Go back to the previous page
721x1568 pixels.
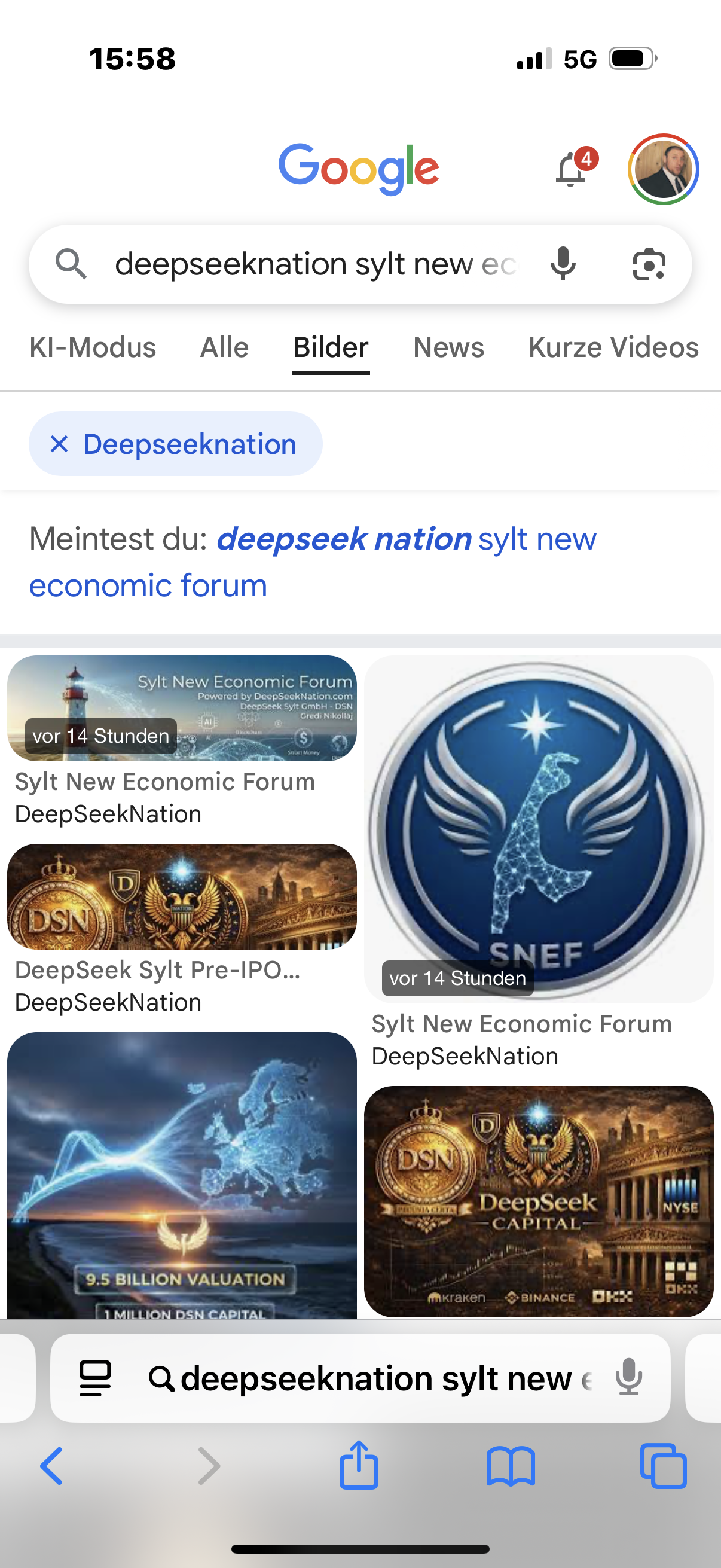point(52,1466)
